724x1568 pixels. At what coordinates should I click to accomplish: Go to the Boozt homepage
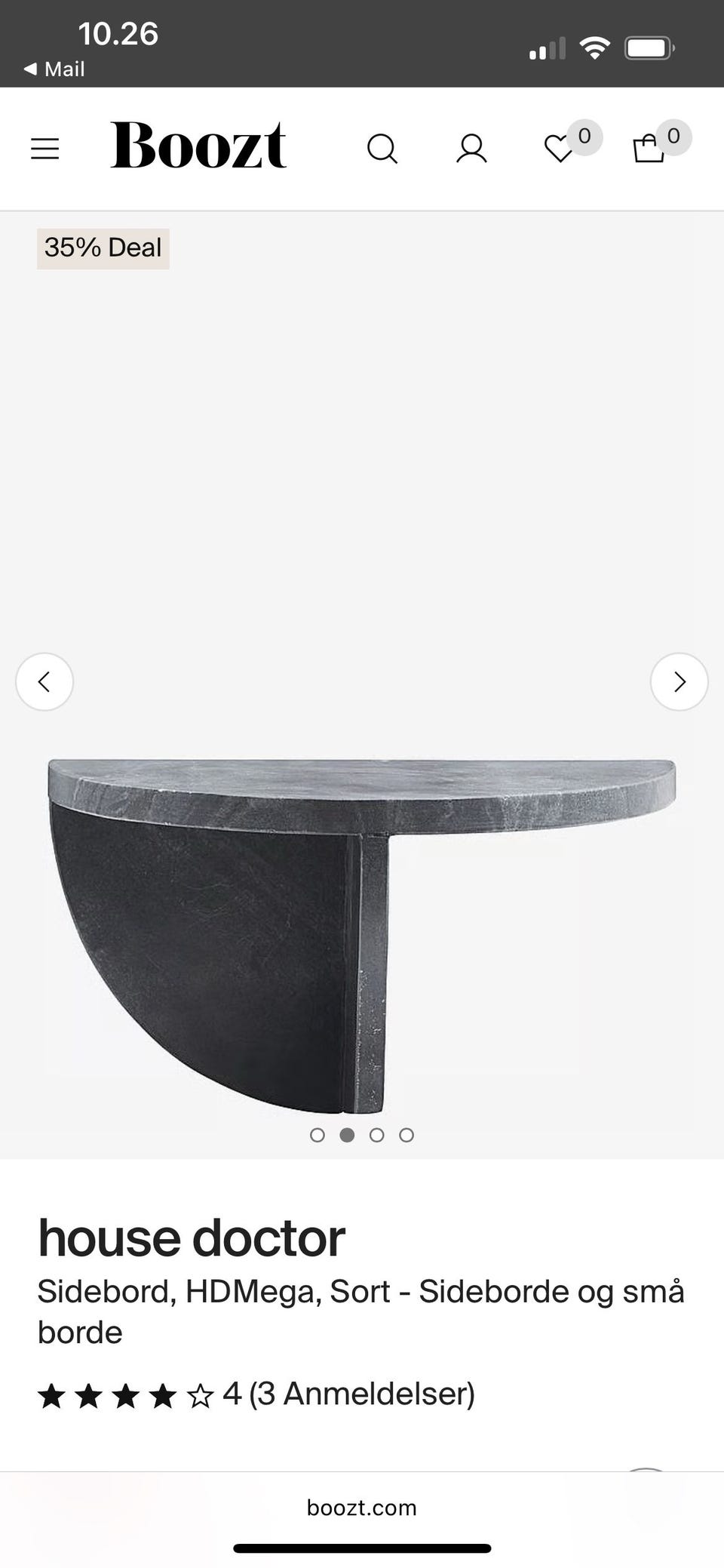198,146
